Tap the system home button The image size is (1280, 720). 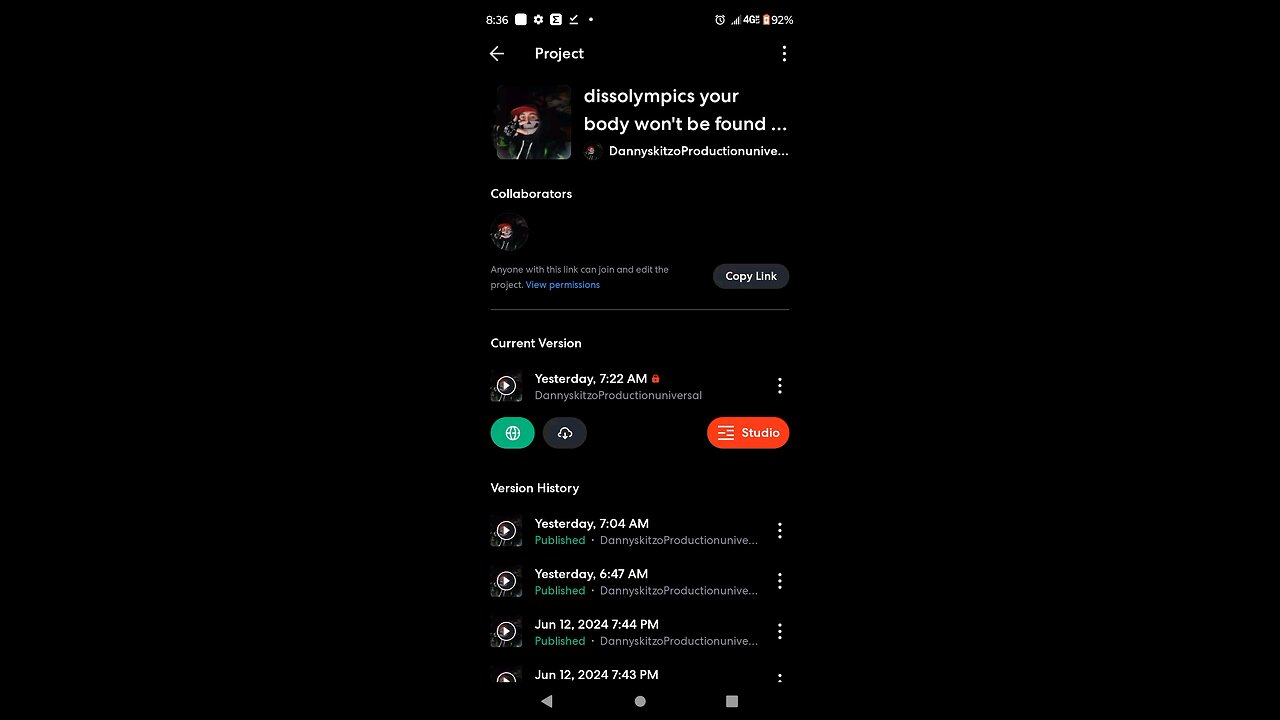[640, 701]
